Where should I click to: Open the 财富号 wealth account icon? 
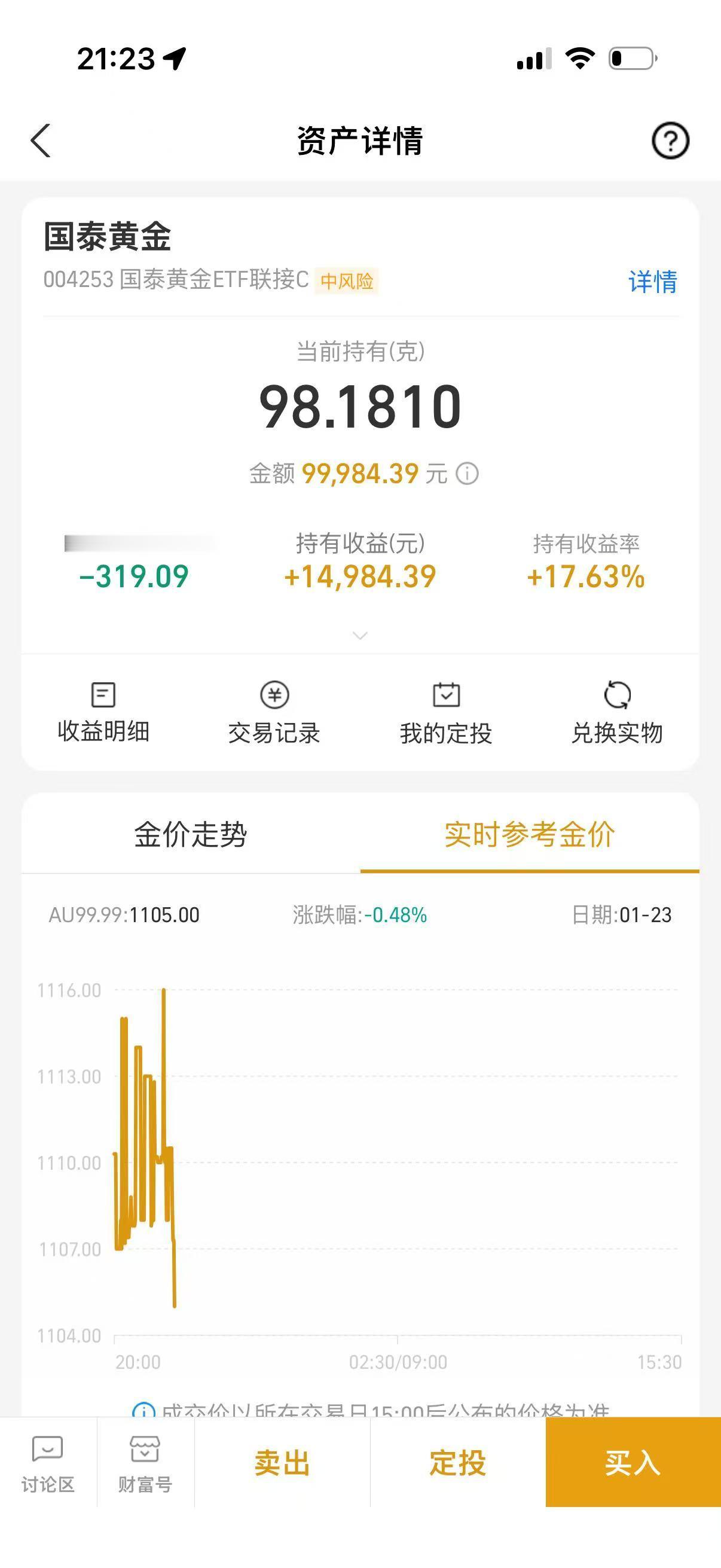tap(145, 1467)
